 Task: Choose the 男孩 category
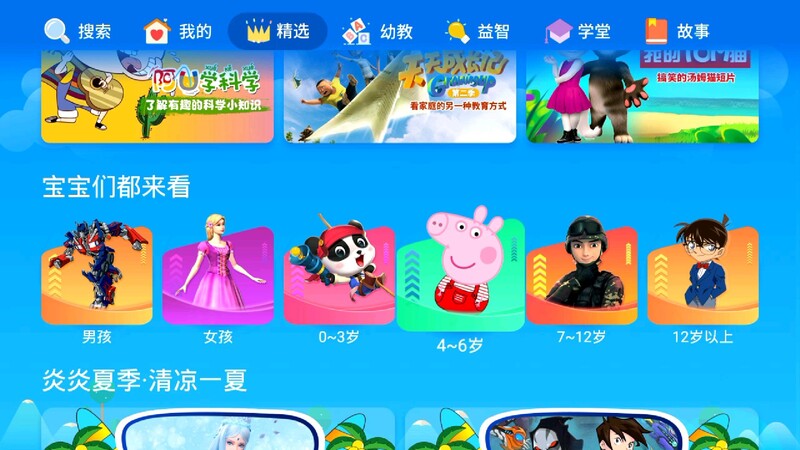pyautogui.click(x=97, y=275)
